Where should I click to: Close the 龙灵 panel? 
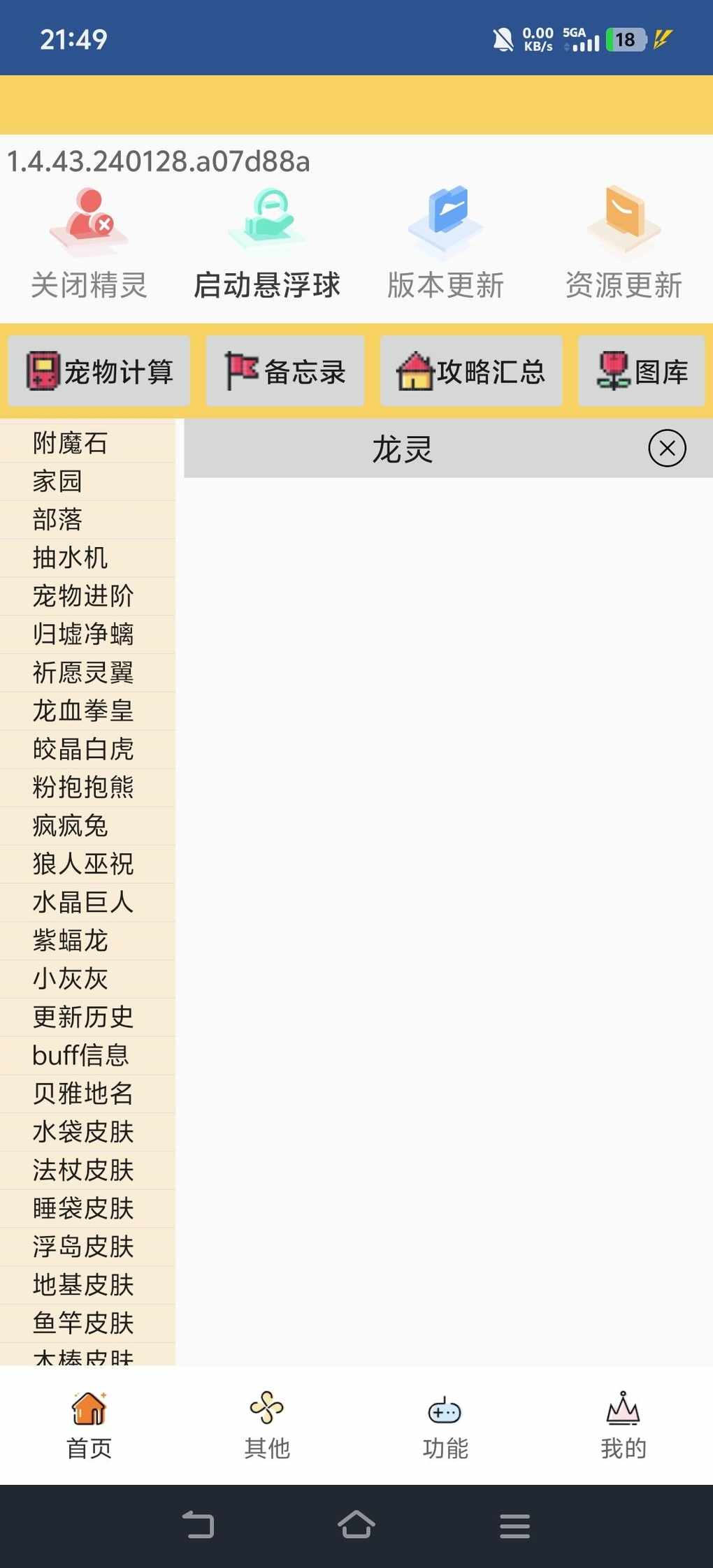click(667, 448)
